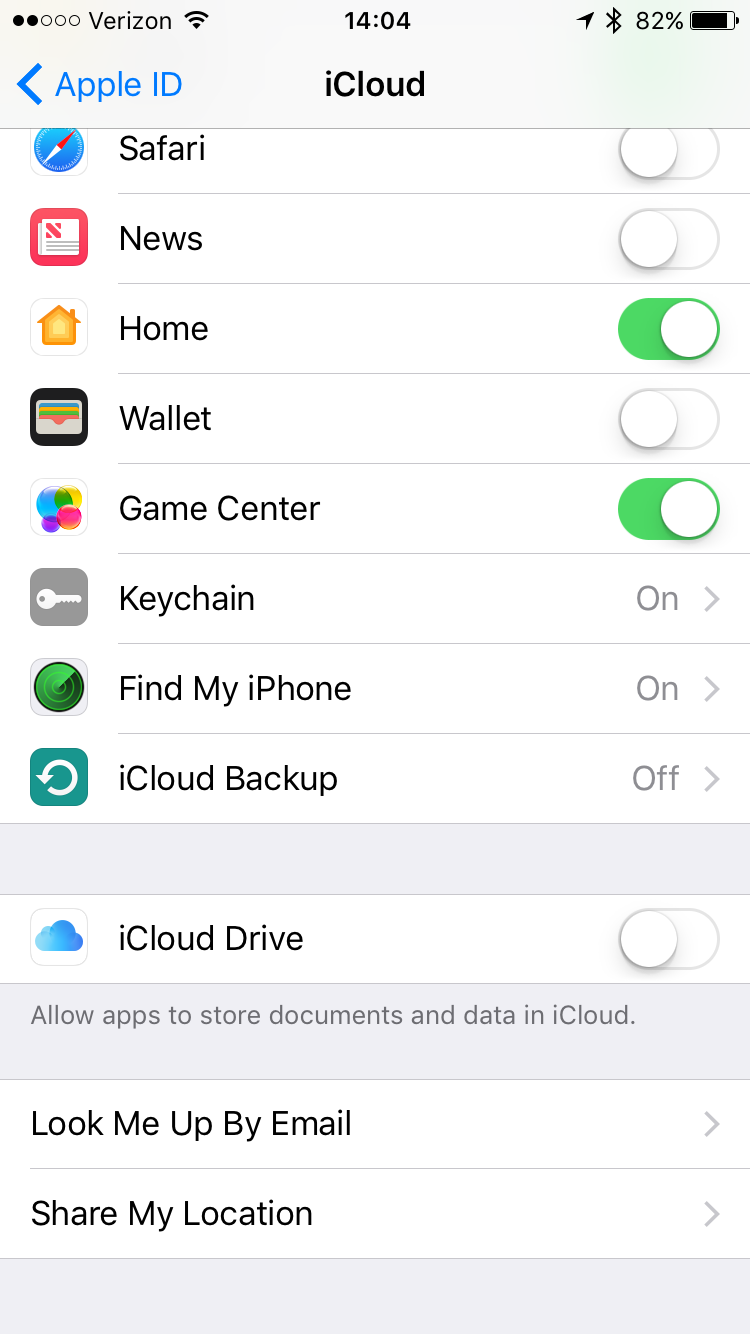Turn on iCloud Drive
This screenshot has height=1334, width=750.
tap(668, 939)
